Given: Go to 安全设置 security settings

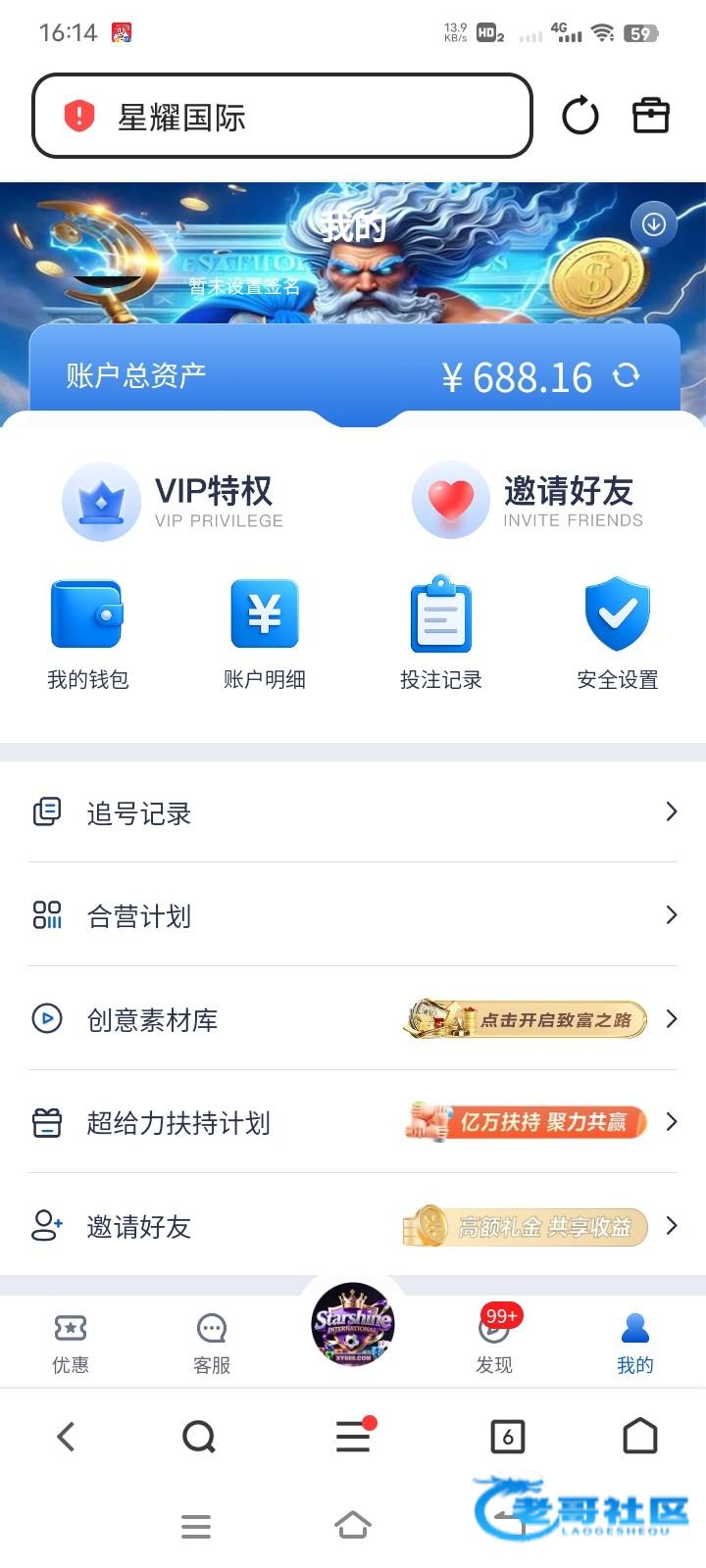Looking at the screenshot, I should (617, 633).
